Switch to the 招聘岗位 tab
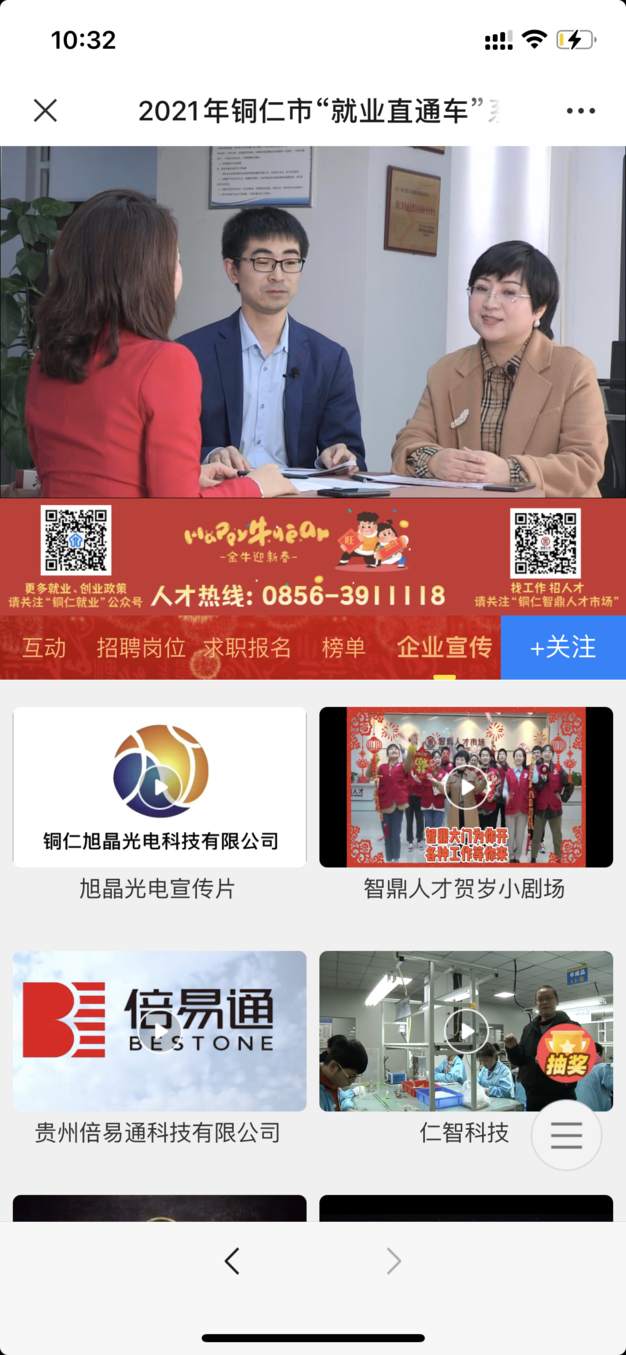This screenshot has width=626, height=1355. (141, 647)
